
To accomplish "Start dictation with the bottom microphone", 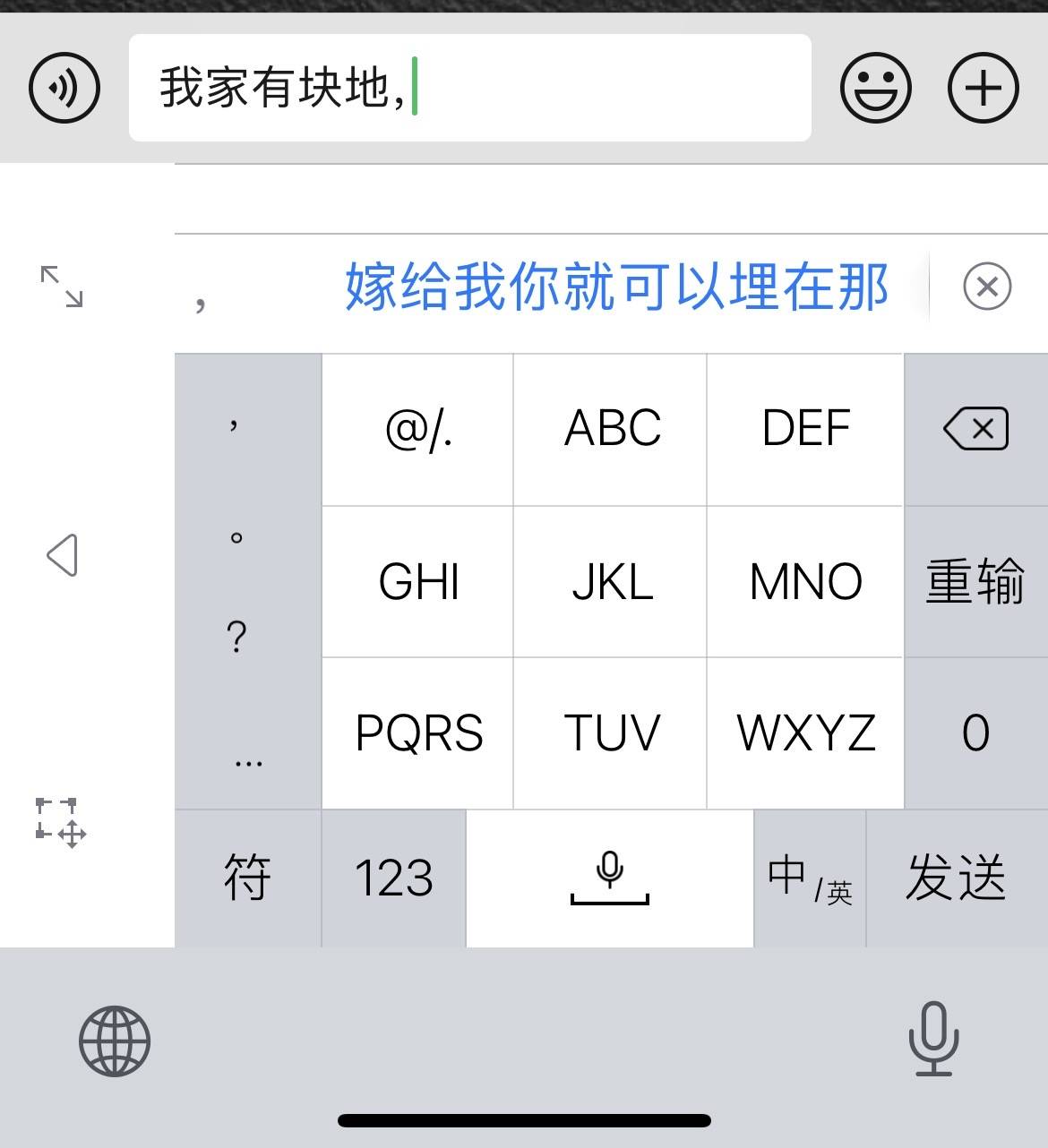I will click(933, 1039).
